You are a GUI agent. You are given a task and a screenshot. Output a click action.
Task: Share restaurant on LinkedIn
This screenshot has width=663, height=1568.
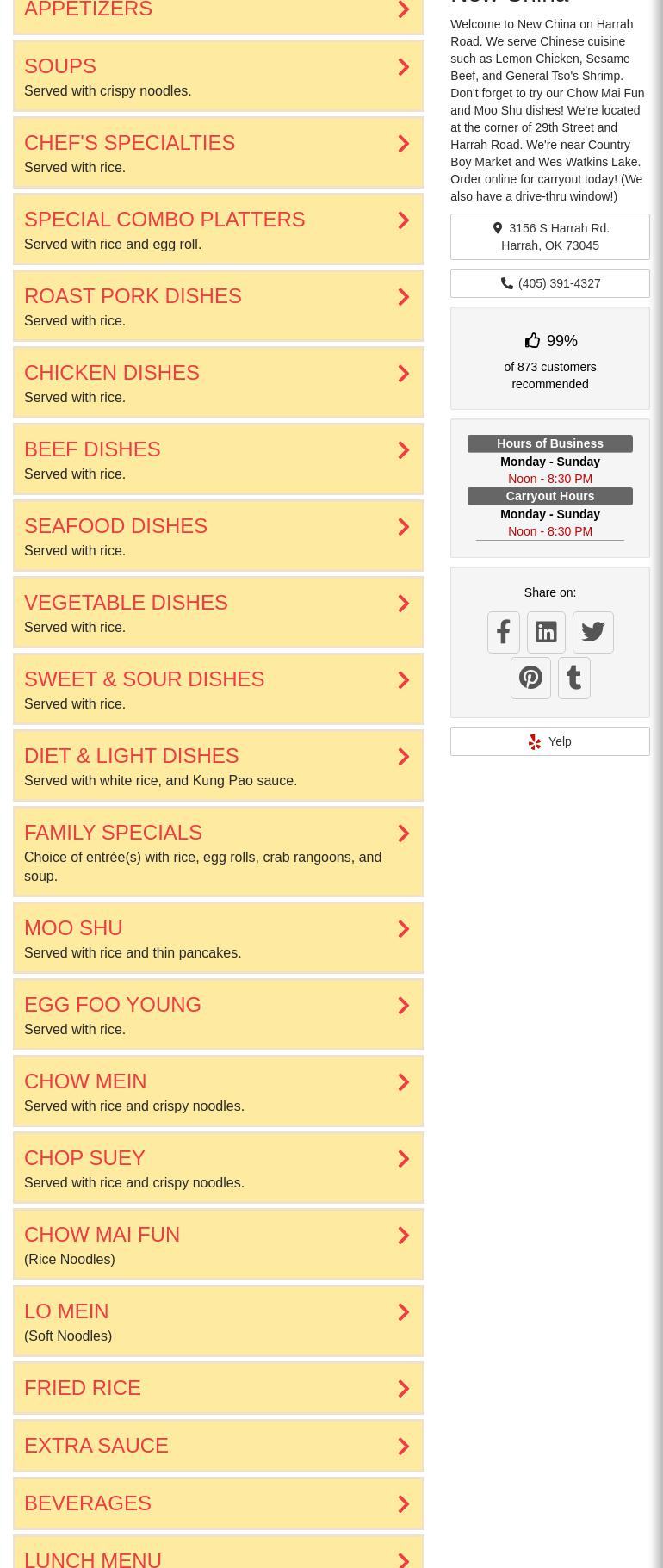pos(546,631)
